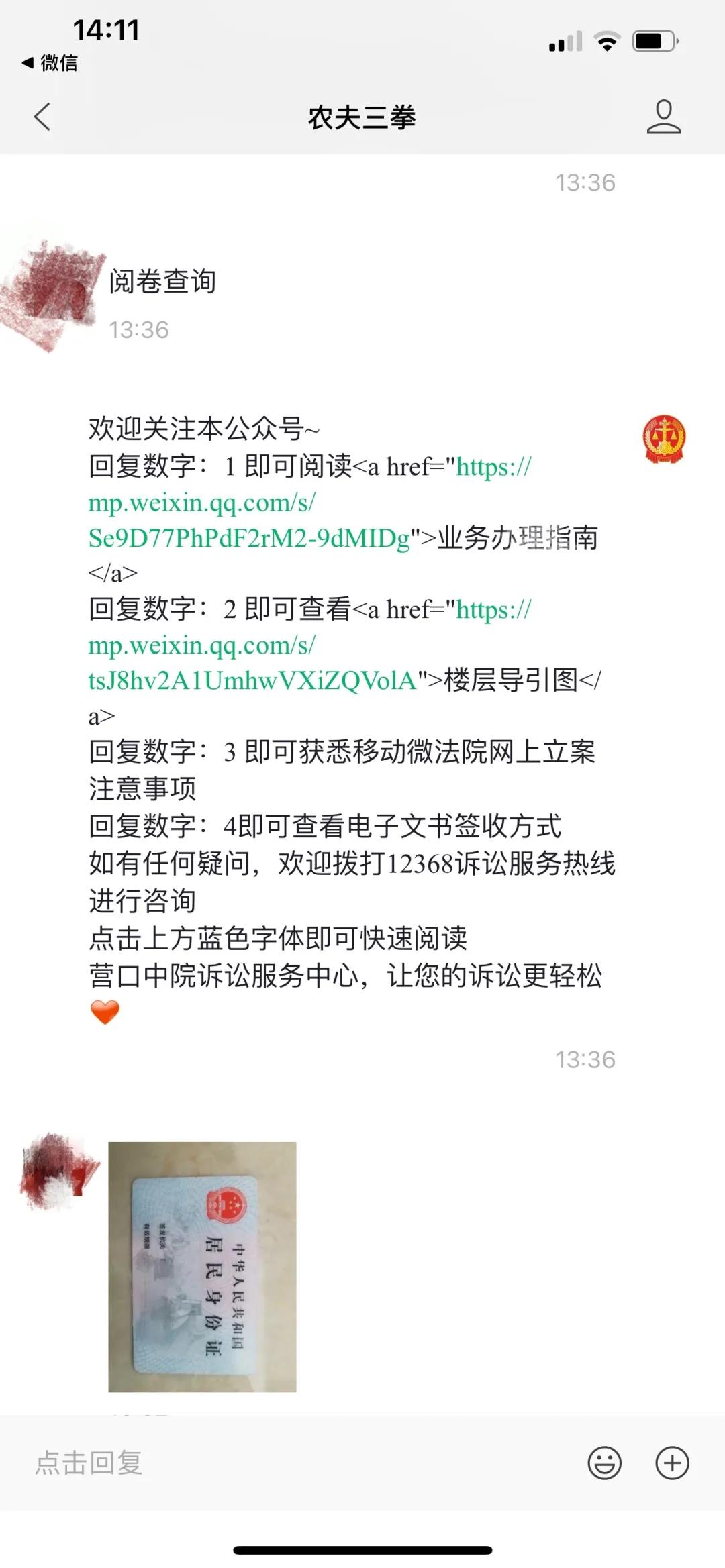
Task: Tap the Se9D77PhPdF2rM2 green URL text
Action: (248, 537)
